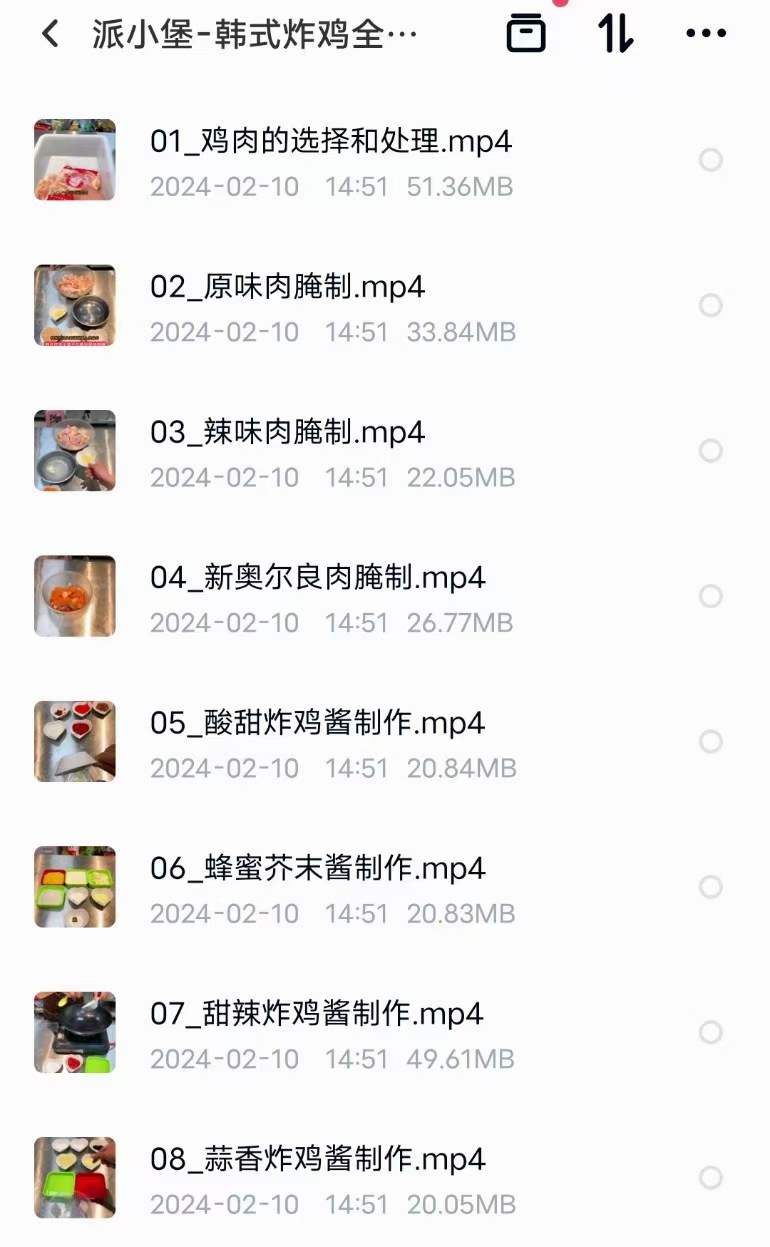Image resolution: width=770 pixels, height=1247 pixels.
Task: Open the sort order icon
Action: coord(613,33)
